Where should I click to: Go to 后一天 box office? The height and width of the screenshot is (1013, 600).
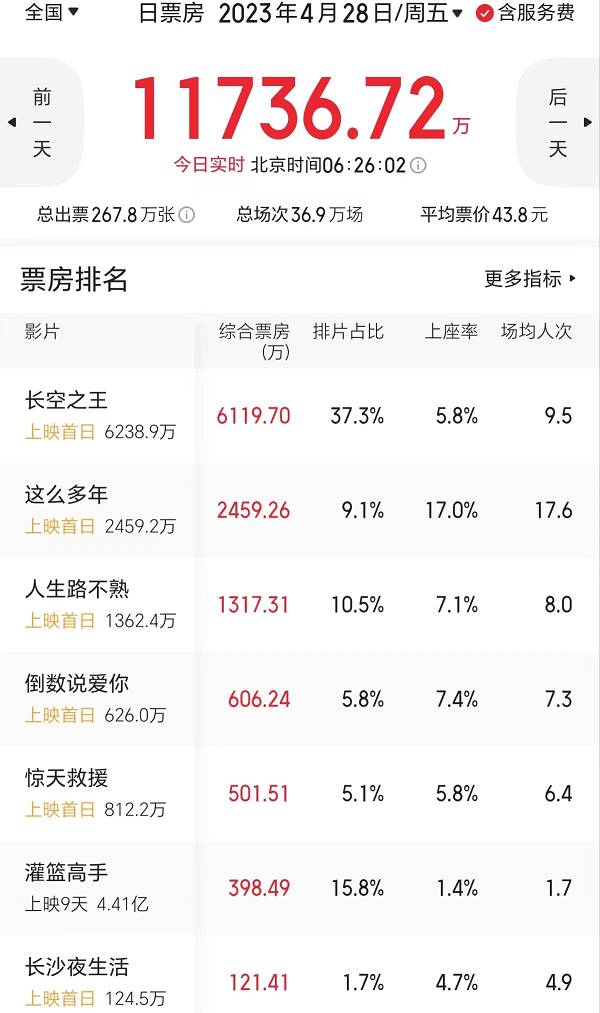(559, 123)
